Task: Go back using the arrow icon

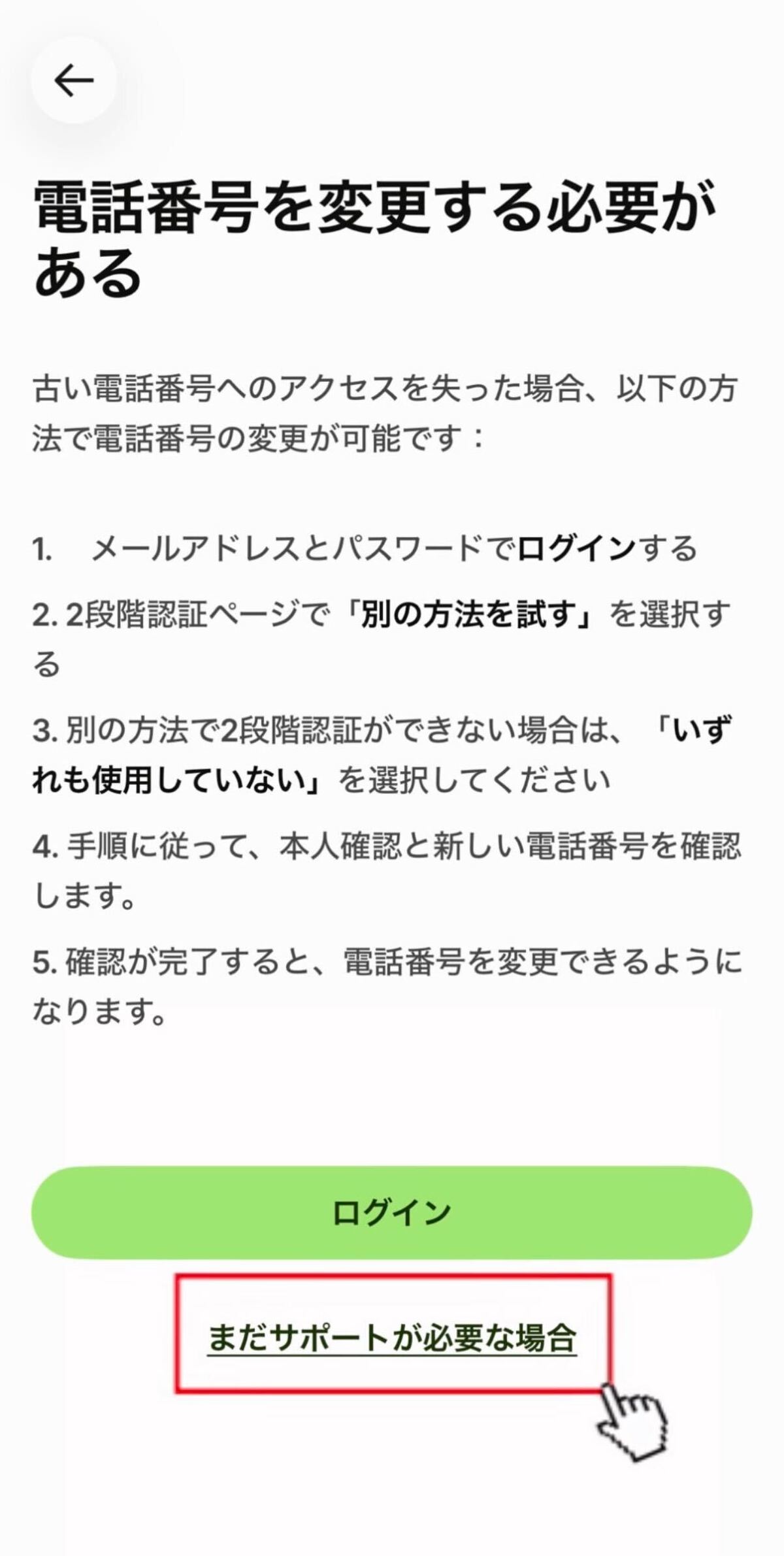Action: [74, 80]
